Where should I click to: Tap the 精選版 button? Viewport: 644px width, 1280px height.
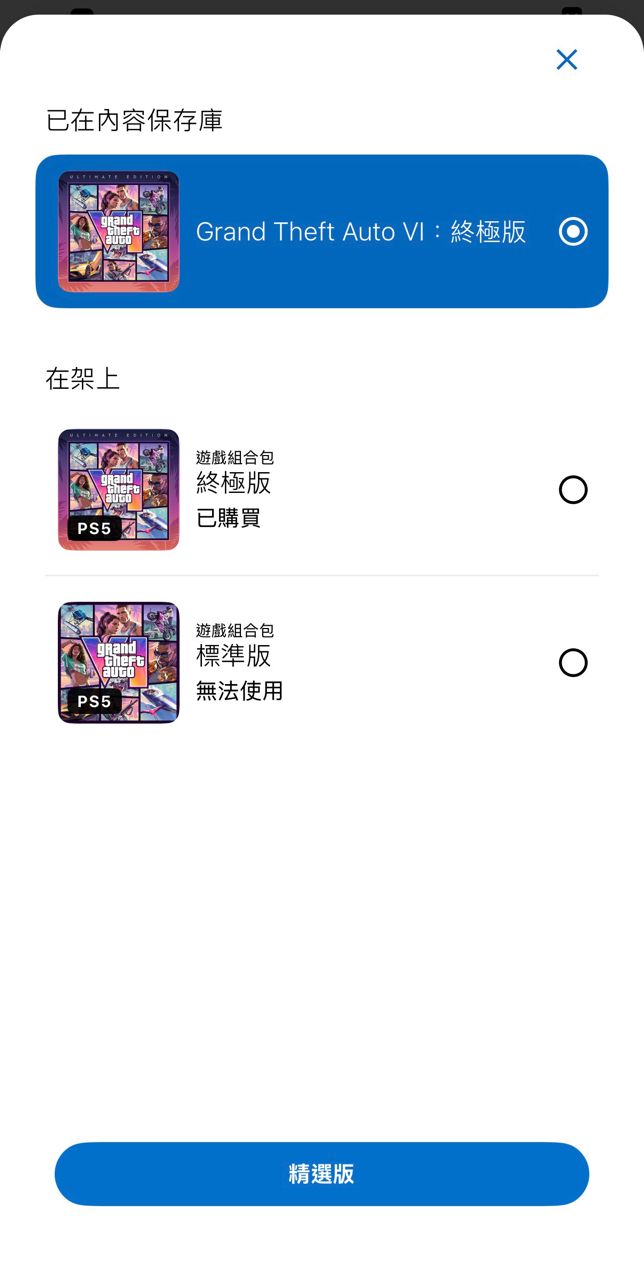(322, 1174)
